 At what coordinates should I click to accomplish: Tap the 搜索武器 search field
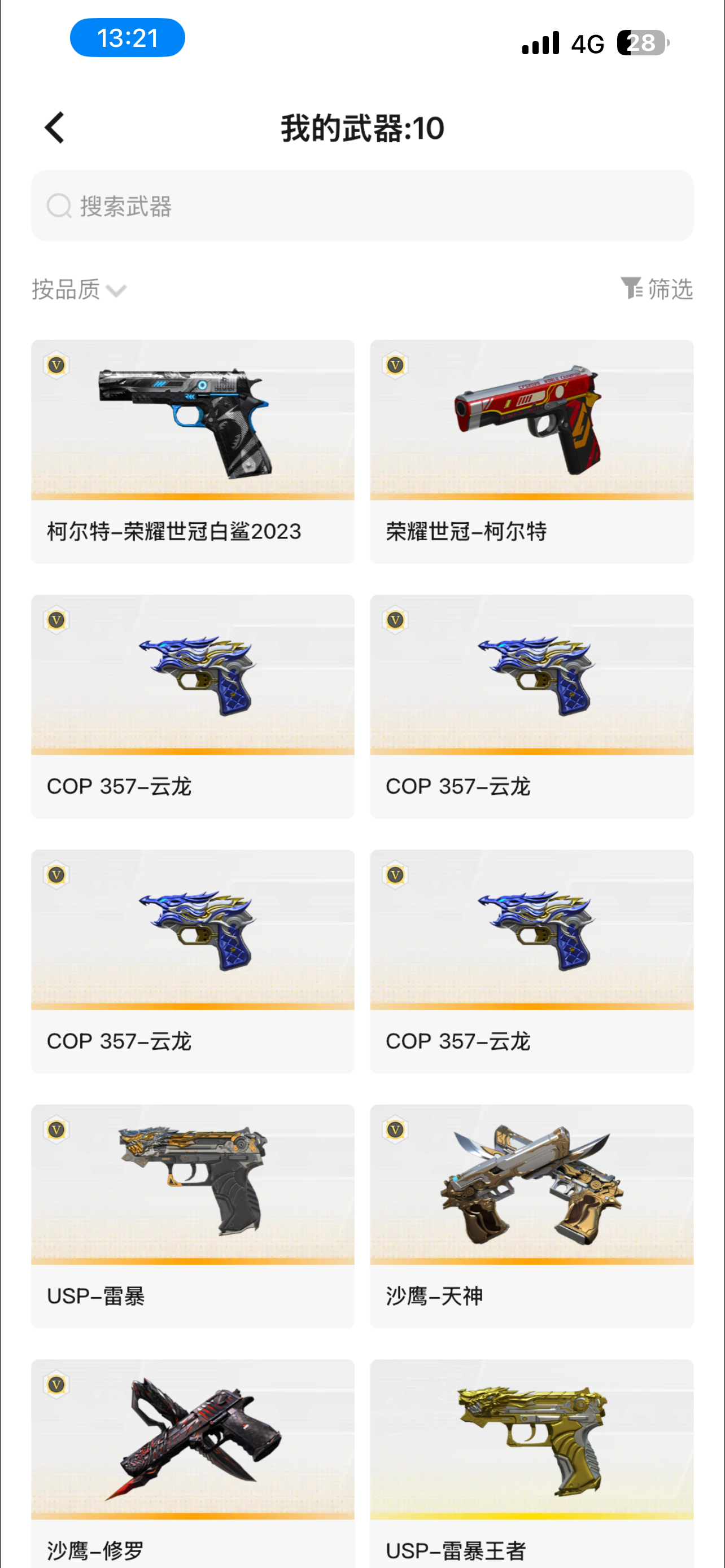coord(362,206)
